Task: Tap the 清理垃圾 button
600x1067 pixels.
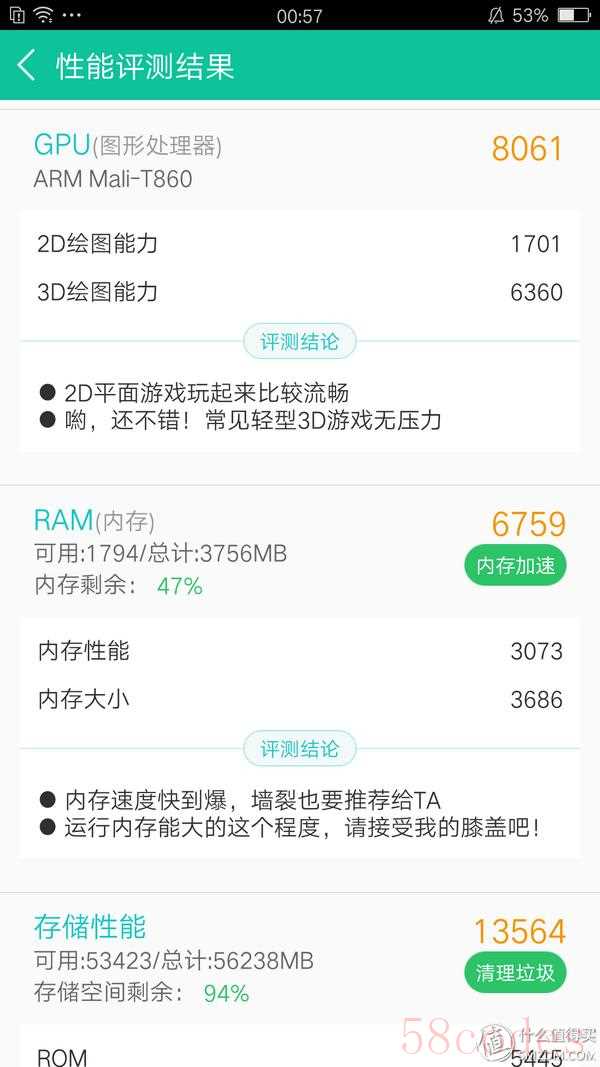Action: click(516, 973)
